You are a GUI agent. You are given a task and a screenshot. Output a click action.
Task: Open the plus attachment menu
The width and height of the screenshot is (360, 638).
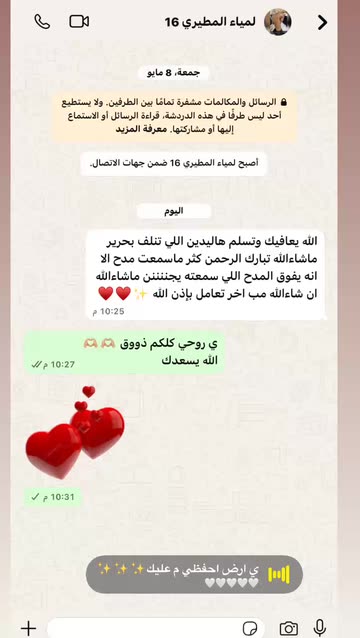28,628
